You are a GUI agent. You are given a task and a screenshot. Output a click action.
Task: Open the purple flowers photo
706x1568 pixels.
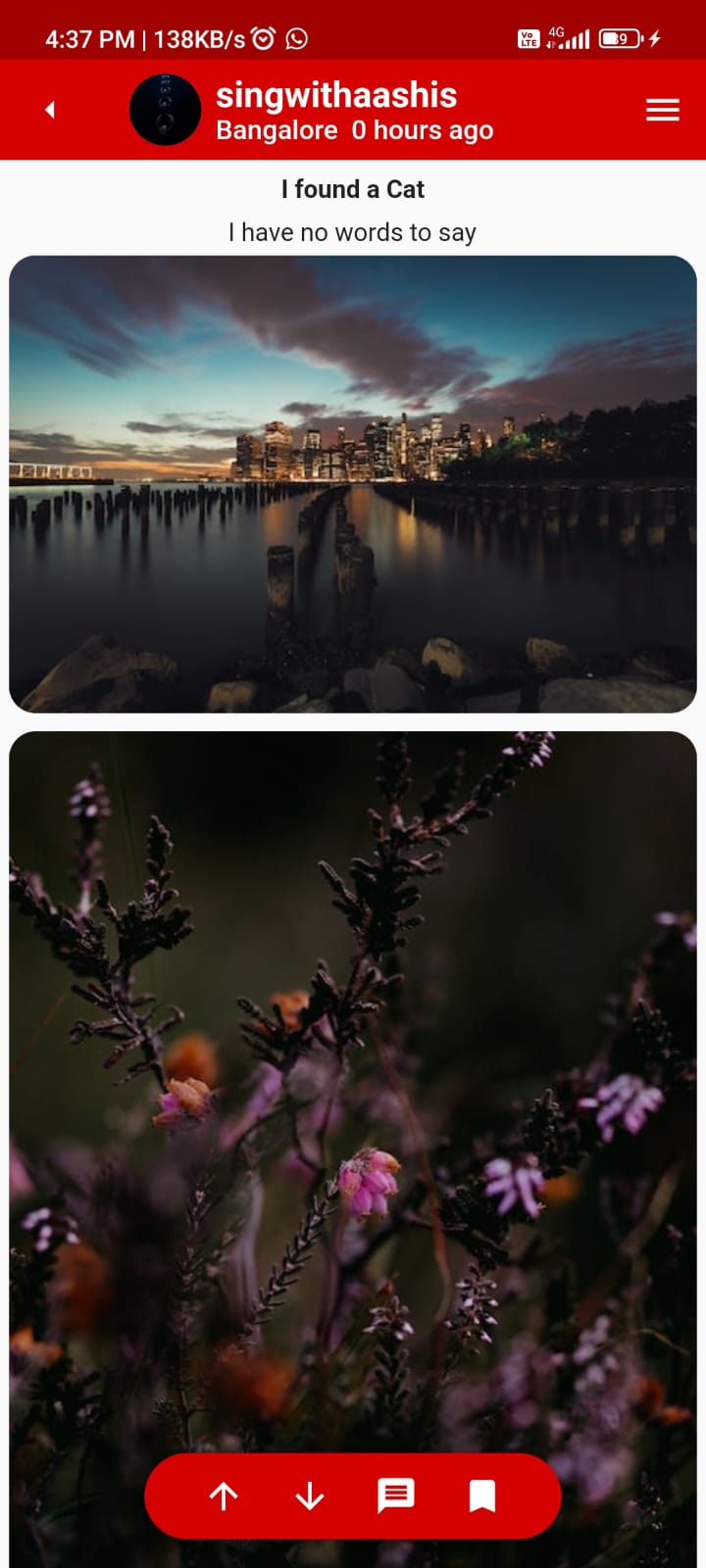tap(353, 1078)
